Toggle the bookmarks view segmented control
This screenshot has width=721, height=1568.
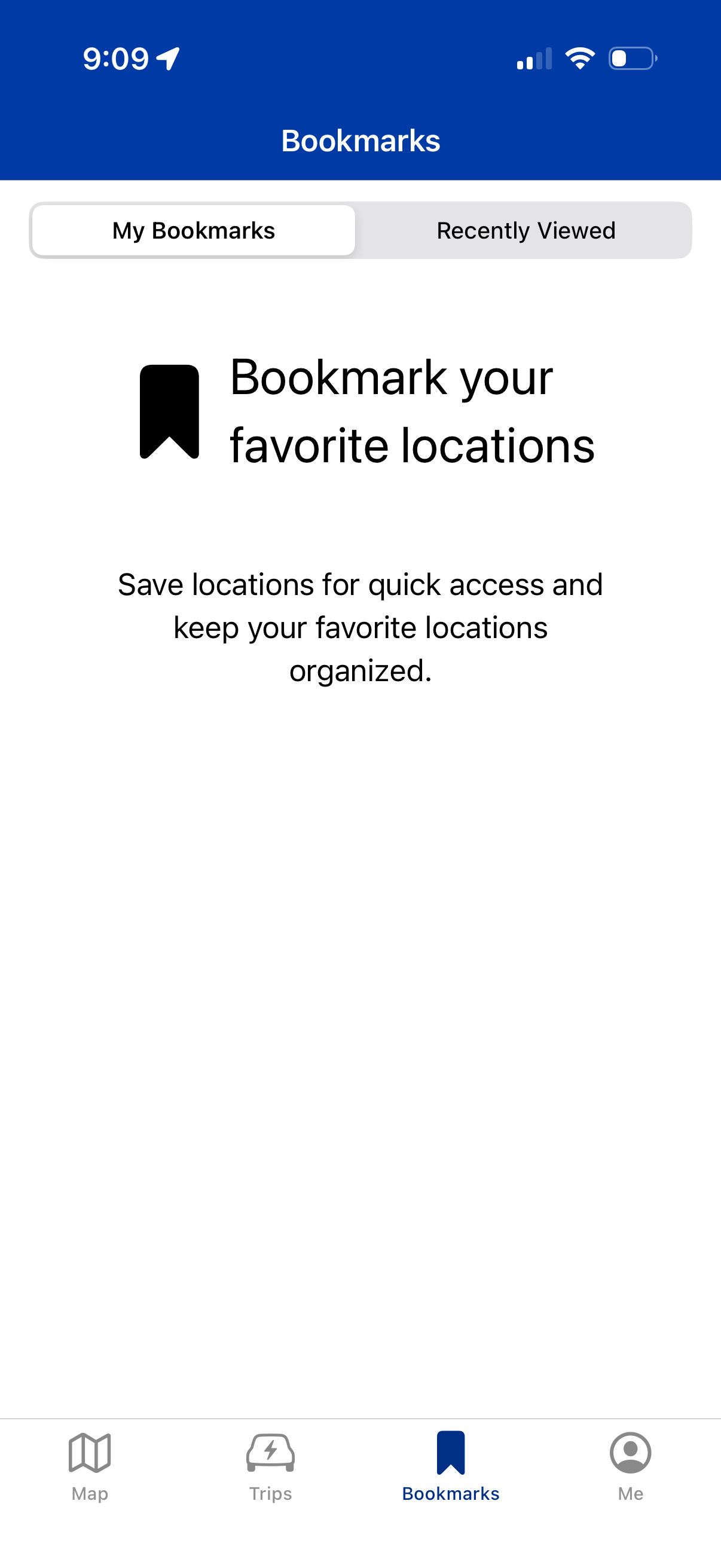(x=360, y=230)
